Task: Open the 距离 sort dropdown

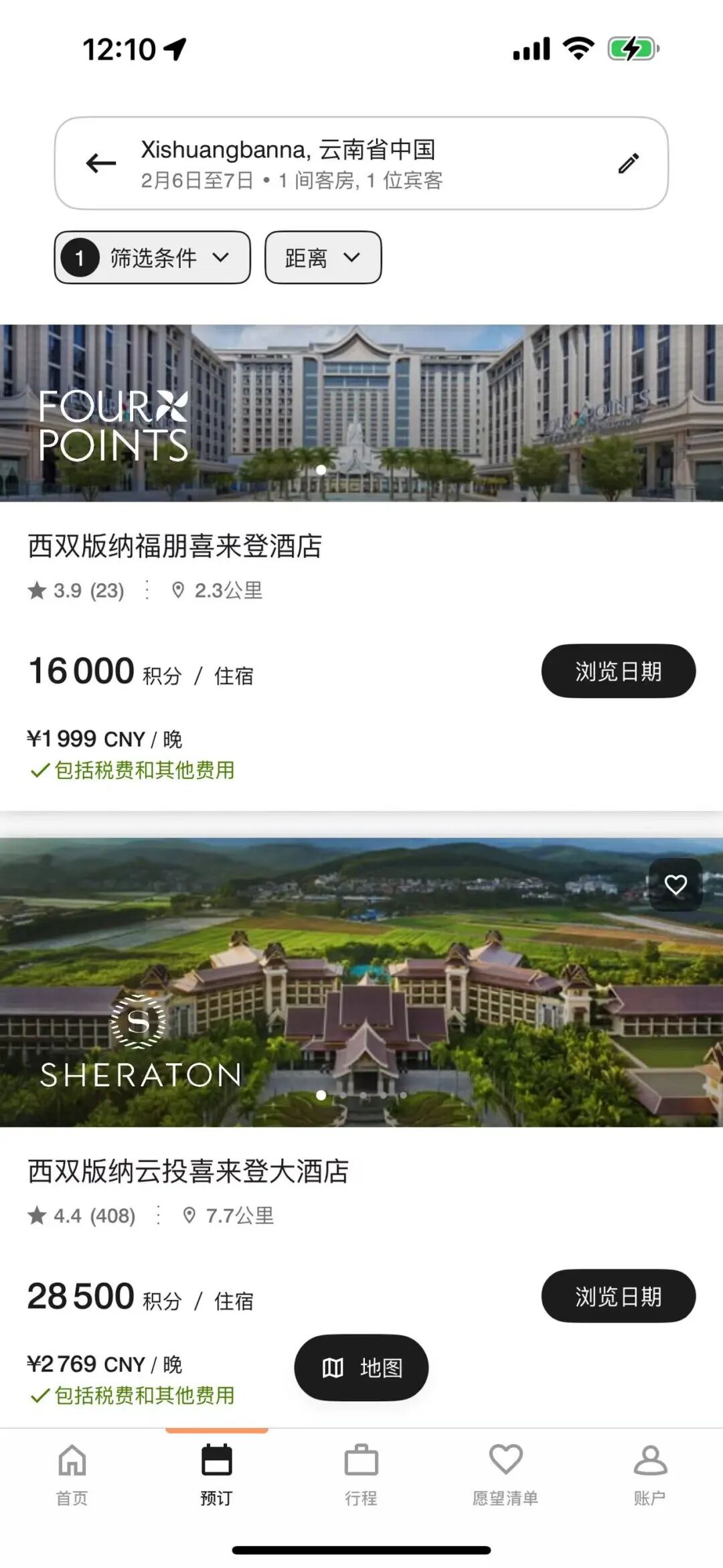Action: 323,258
